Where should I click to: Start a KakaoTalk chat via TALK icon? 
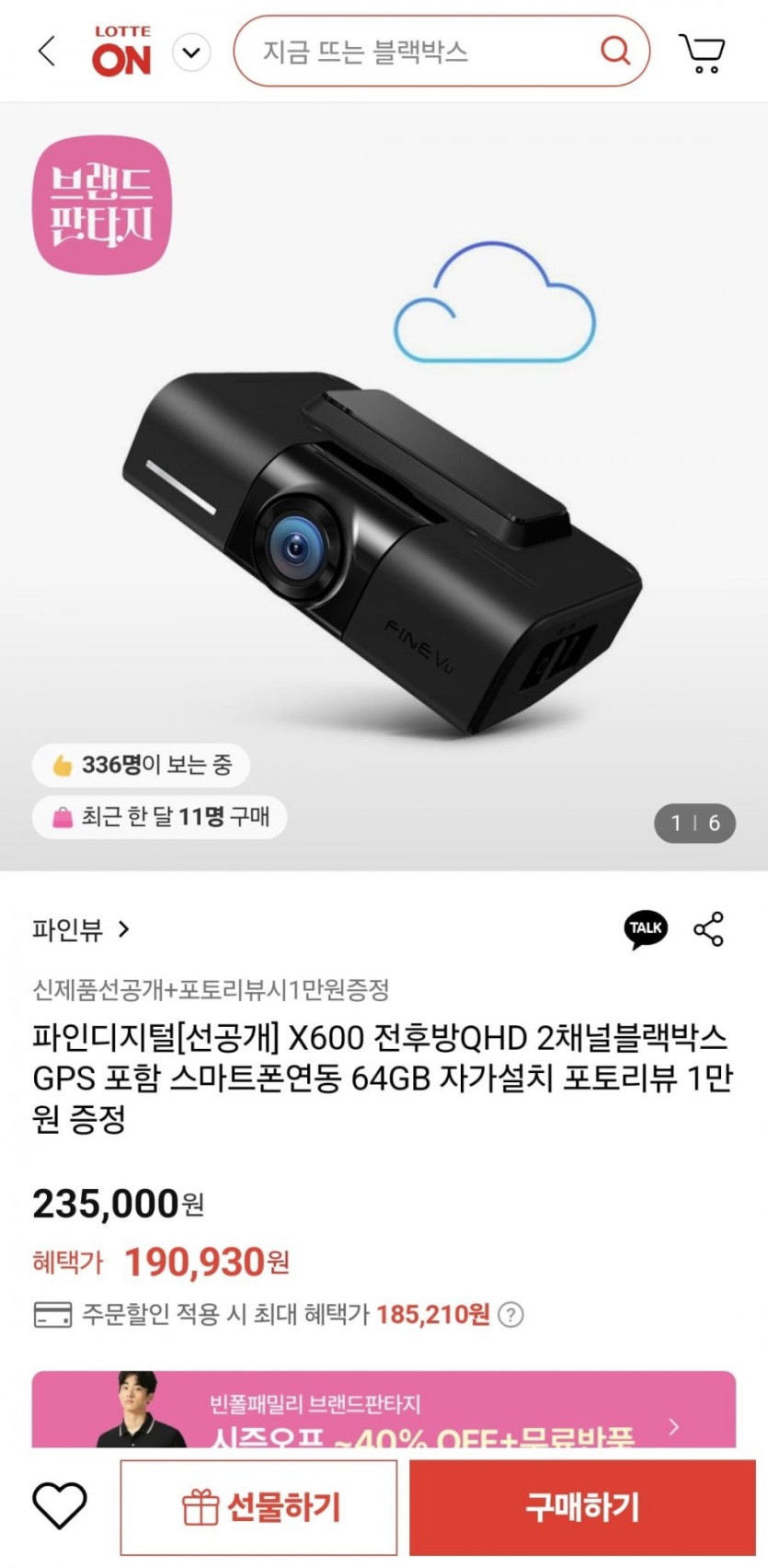coord(646,929)
